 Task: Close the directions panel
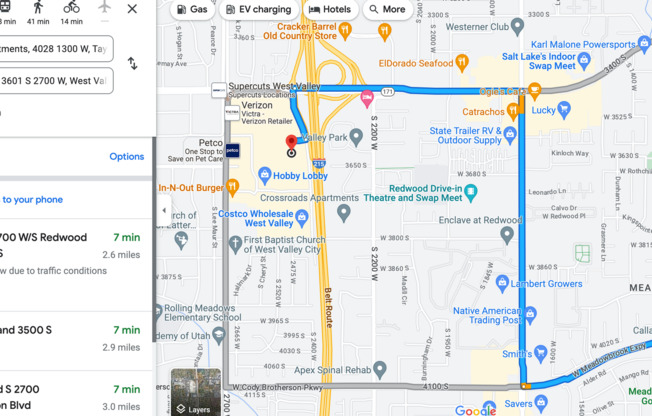tap(132, 9)
